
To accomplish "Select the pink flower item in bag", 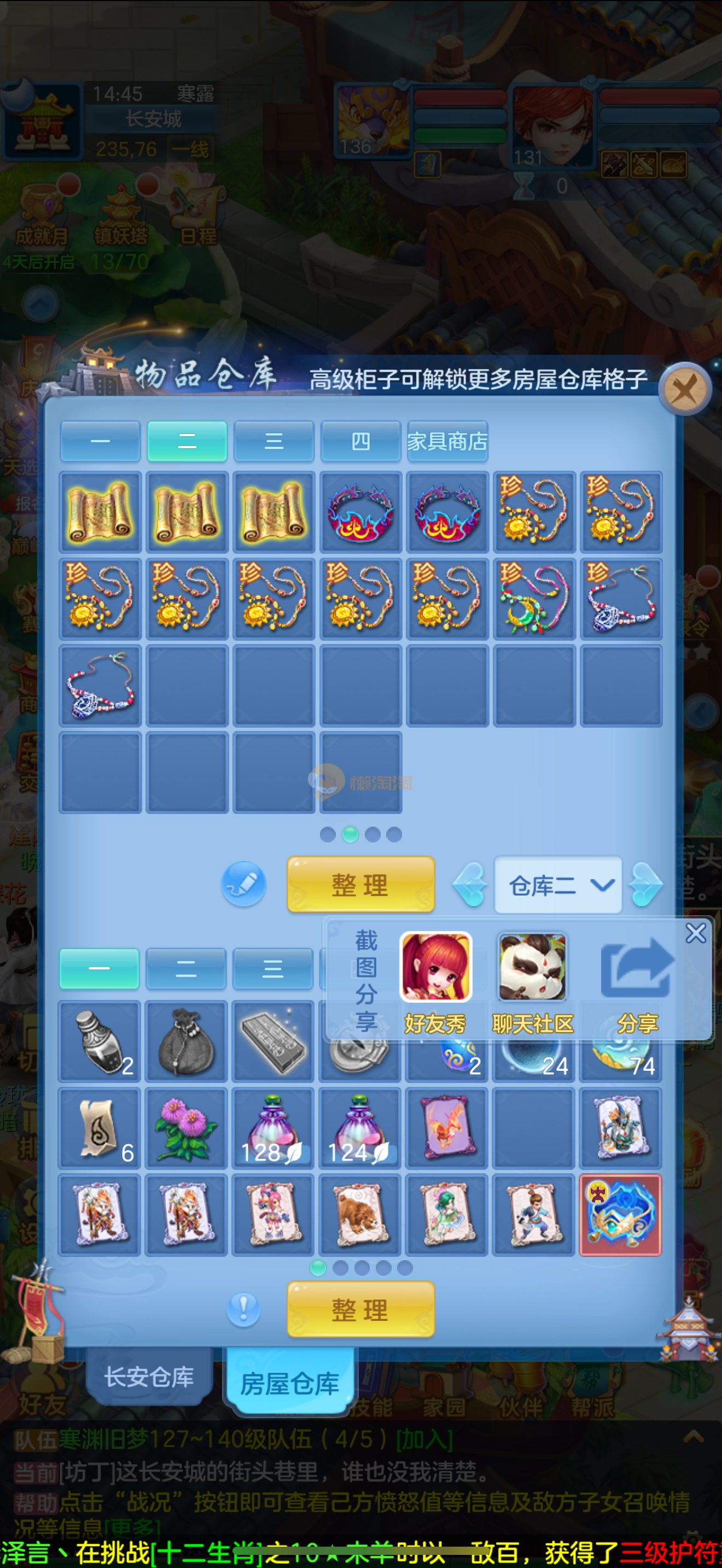I will tap(187, 1128).
